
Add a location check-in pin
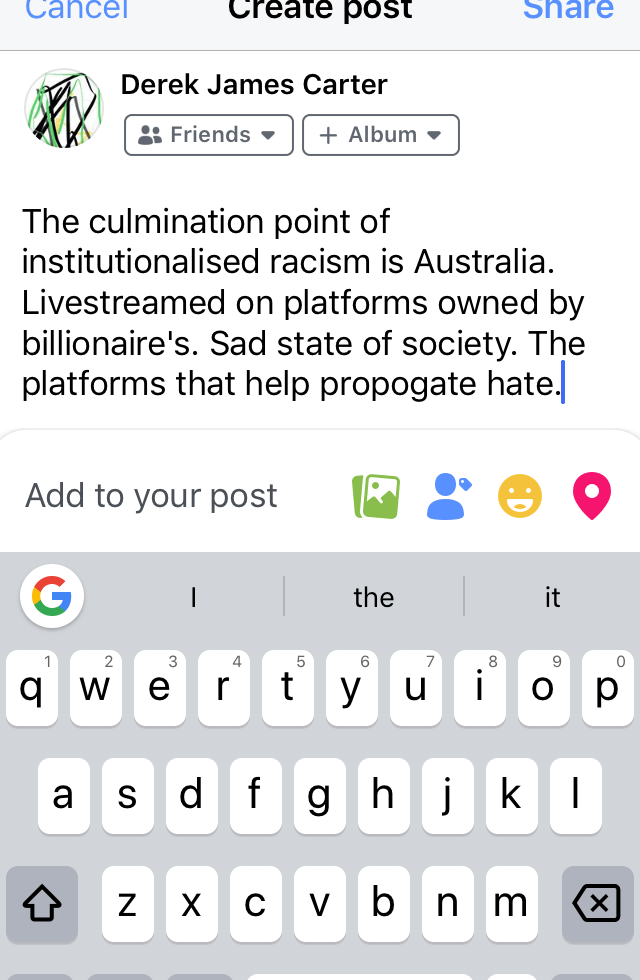(591, 496)
